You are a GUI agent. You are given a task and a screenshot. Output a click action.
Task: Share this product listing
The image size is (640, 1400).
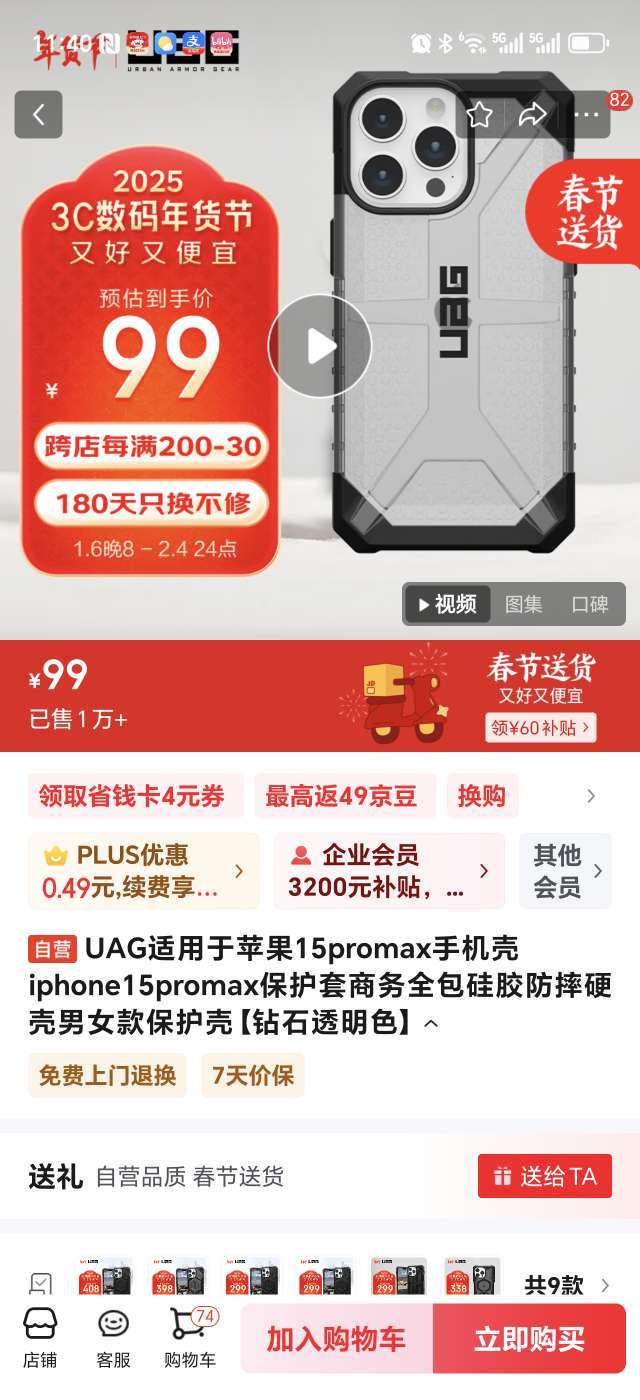533,115
